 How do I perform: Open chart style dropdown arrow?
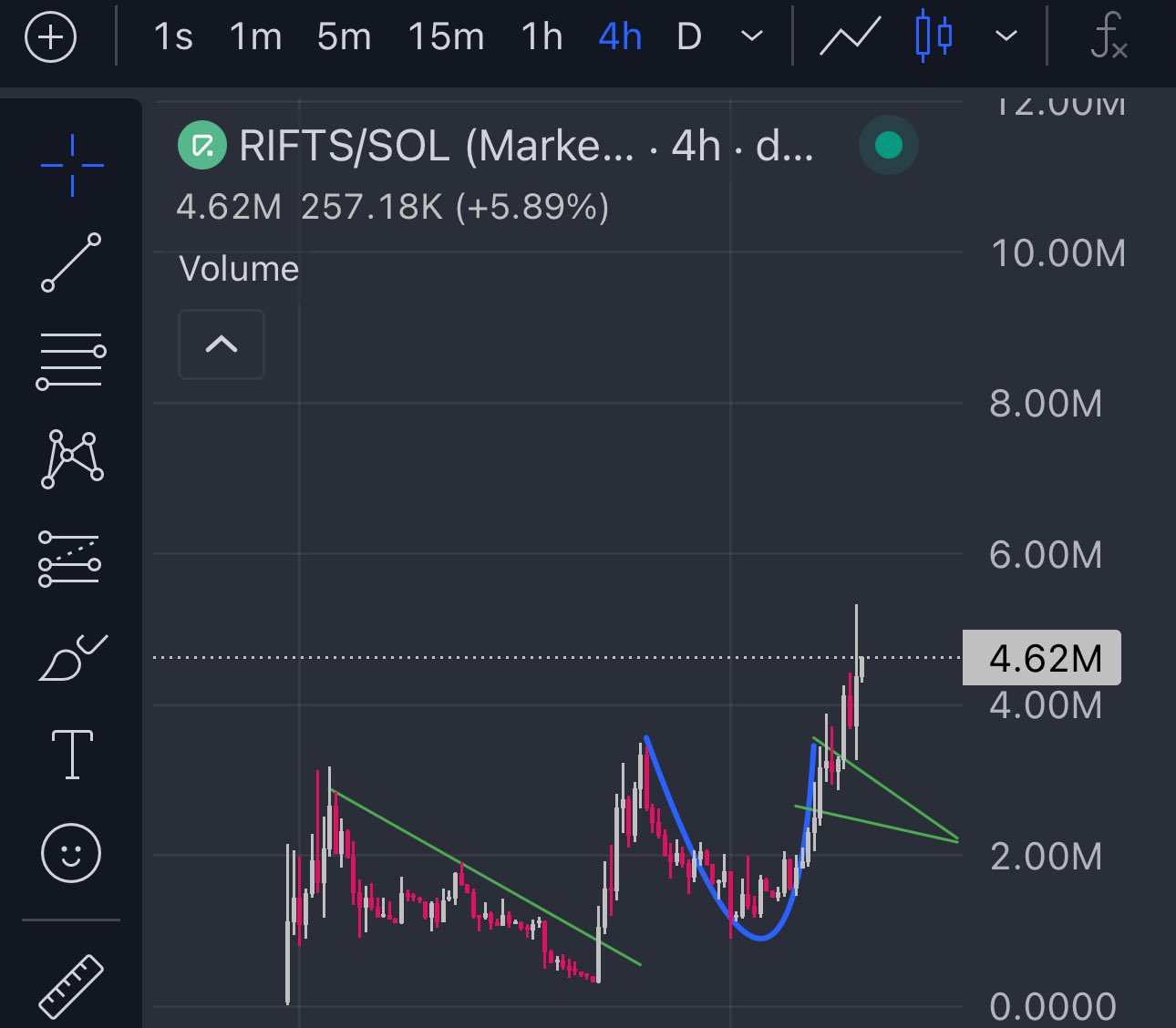point(1006,37)
